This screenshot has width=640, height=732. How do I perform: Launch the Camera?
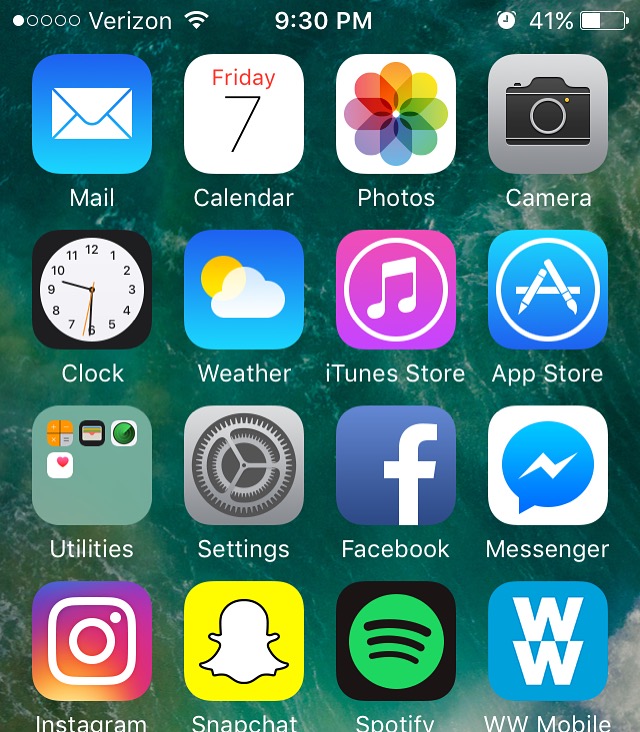tap(548, 114)
